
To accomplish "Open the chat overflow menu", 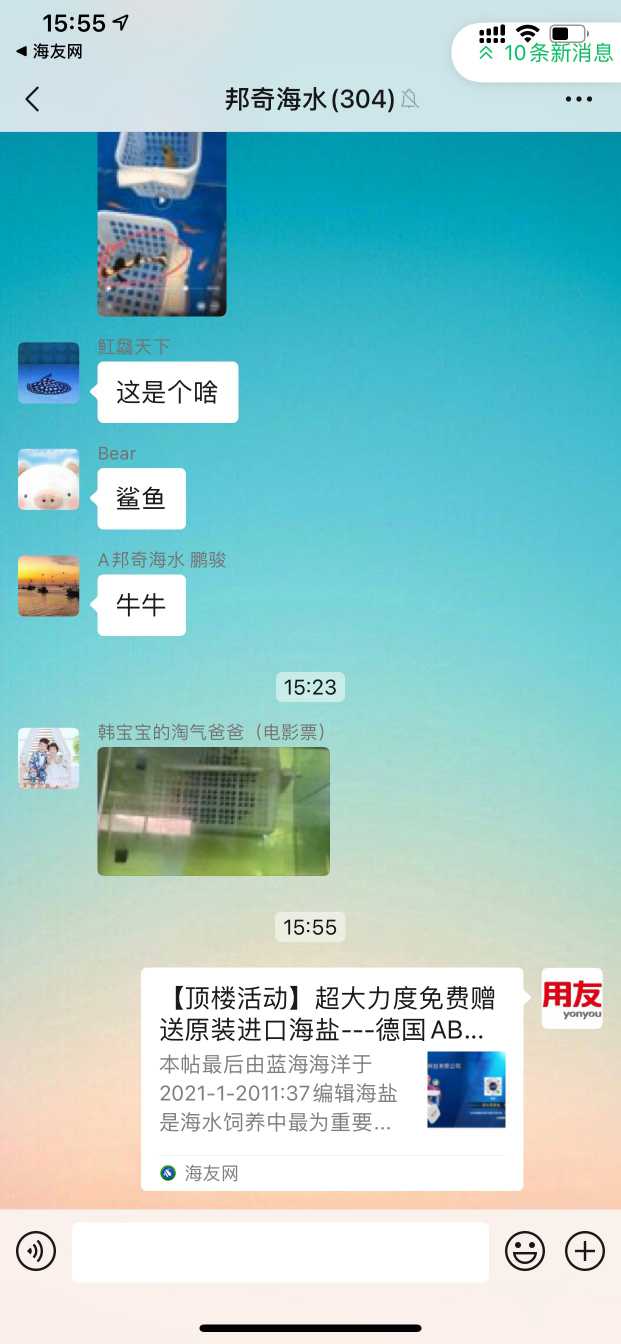I will point(579,99).
